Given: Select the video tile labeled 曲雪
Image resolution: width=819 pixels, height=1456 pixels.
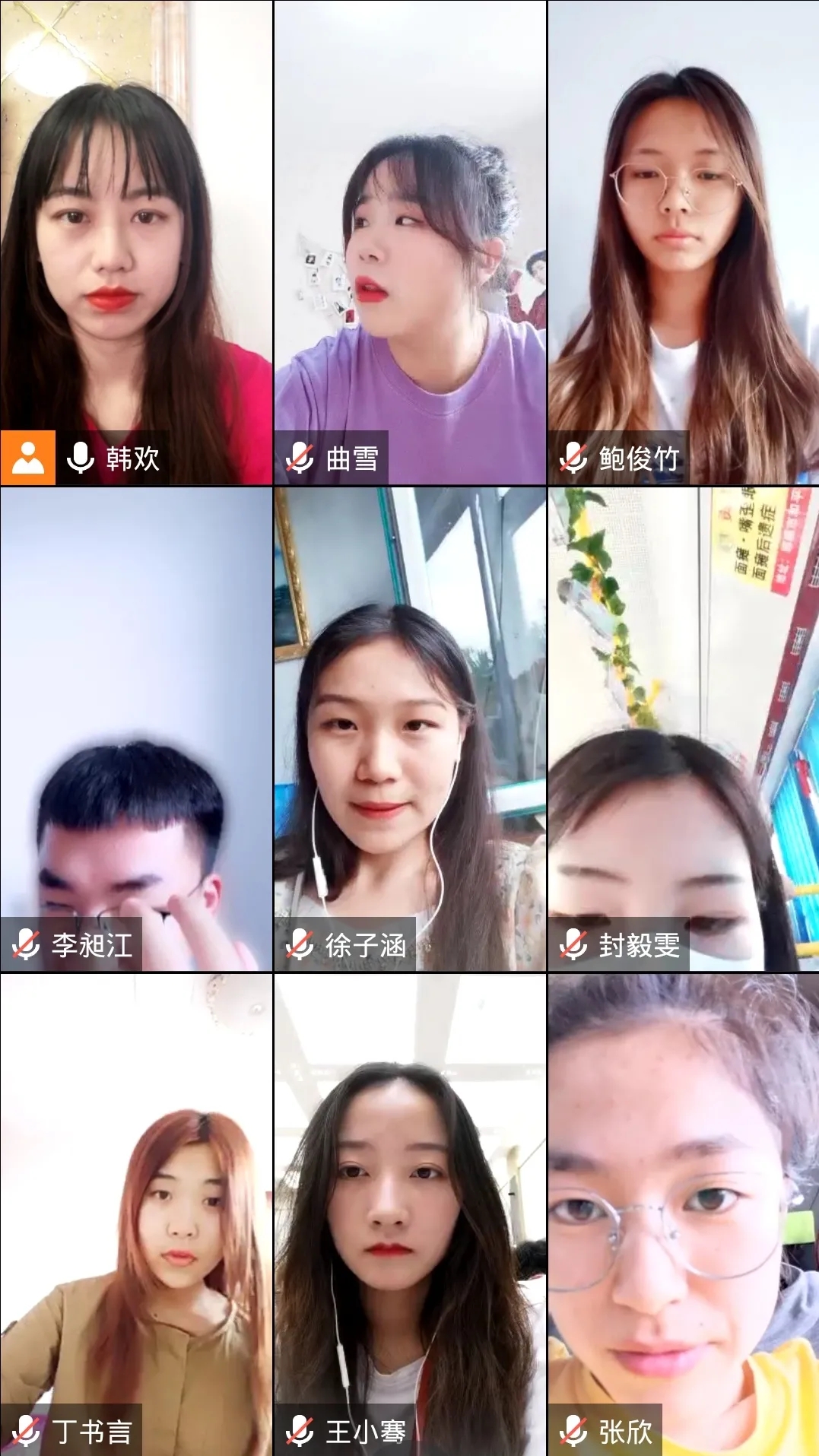Looking at the screenshot, I should pos(410,243).
